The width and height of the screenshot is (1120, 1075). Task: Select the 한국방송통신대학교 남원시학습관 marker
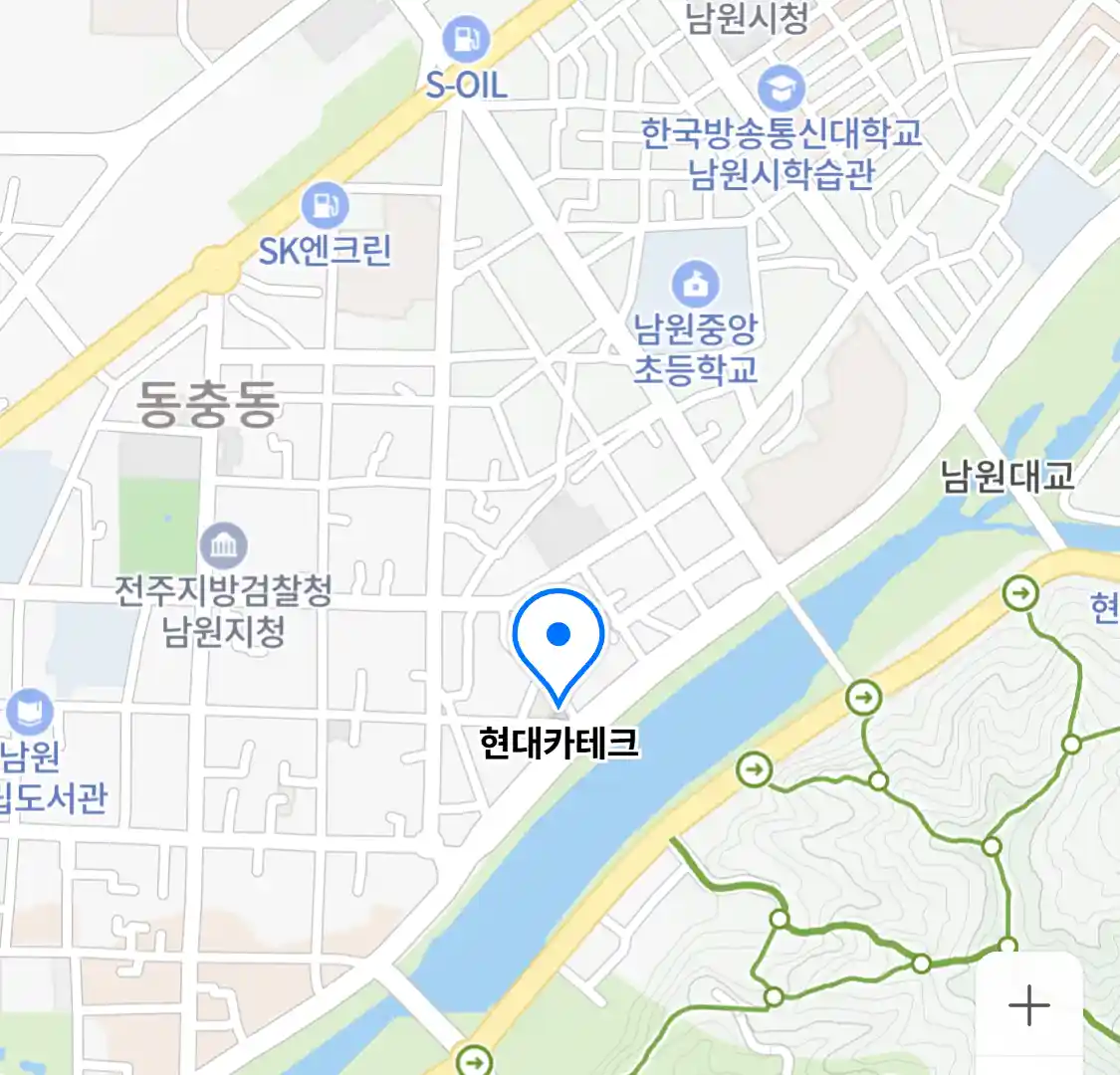[781, 90]
